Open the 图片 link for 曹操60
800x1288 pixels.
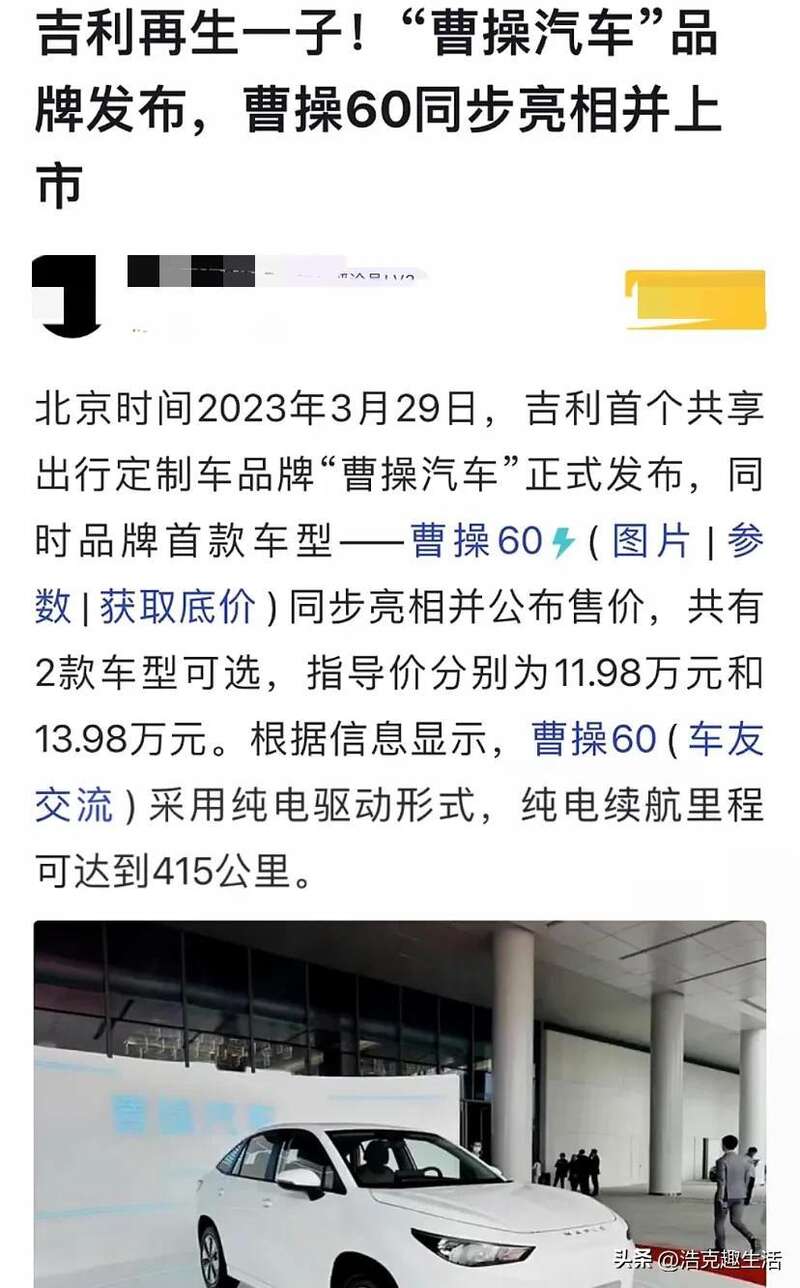point(651,541)
